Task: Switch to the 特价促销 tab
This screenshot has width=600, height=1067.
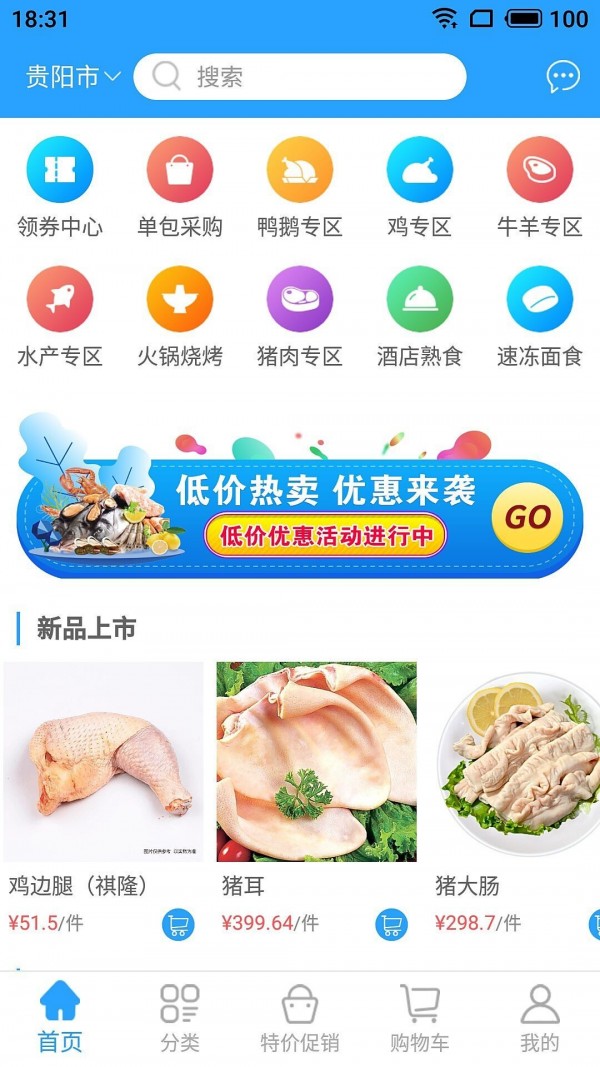Action: click(300, 1017)
